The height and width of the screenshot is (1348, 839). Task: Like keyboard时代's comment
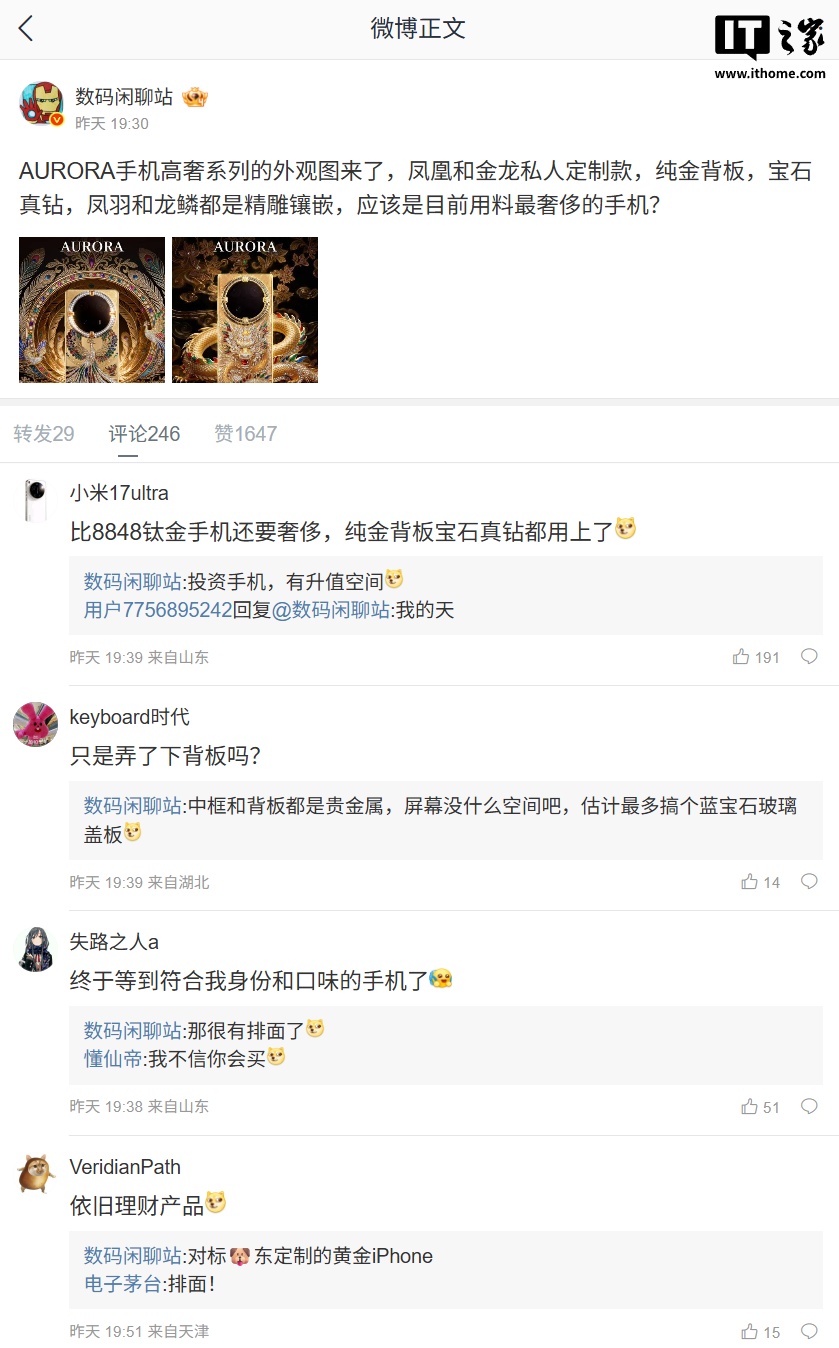(x=750, y=882)
